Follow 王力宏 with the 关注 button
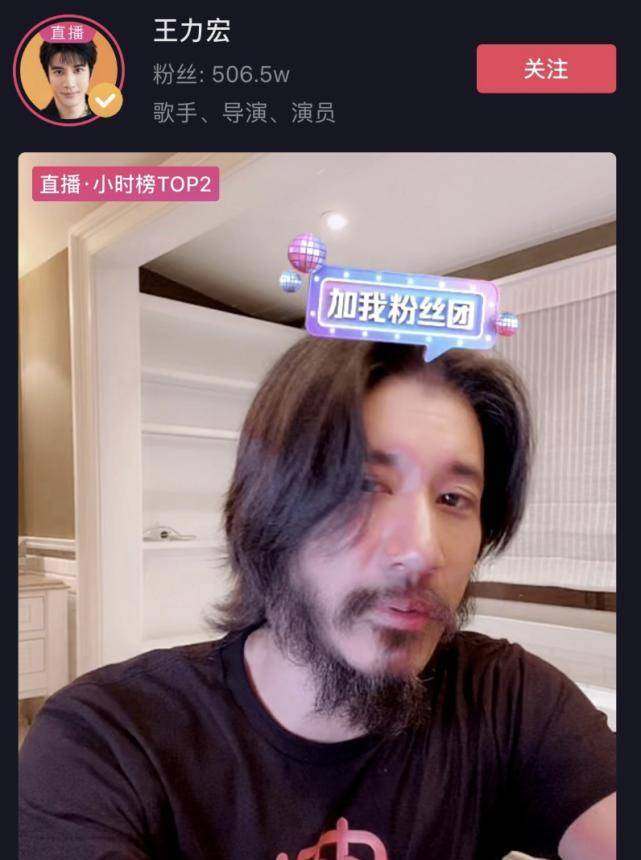Image resolution: width=641 pixels, height=860 pixels. [546, 69]
